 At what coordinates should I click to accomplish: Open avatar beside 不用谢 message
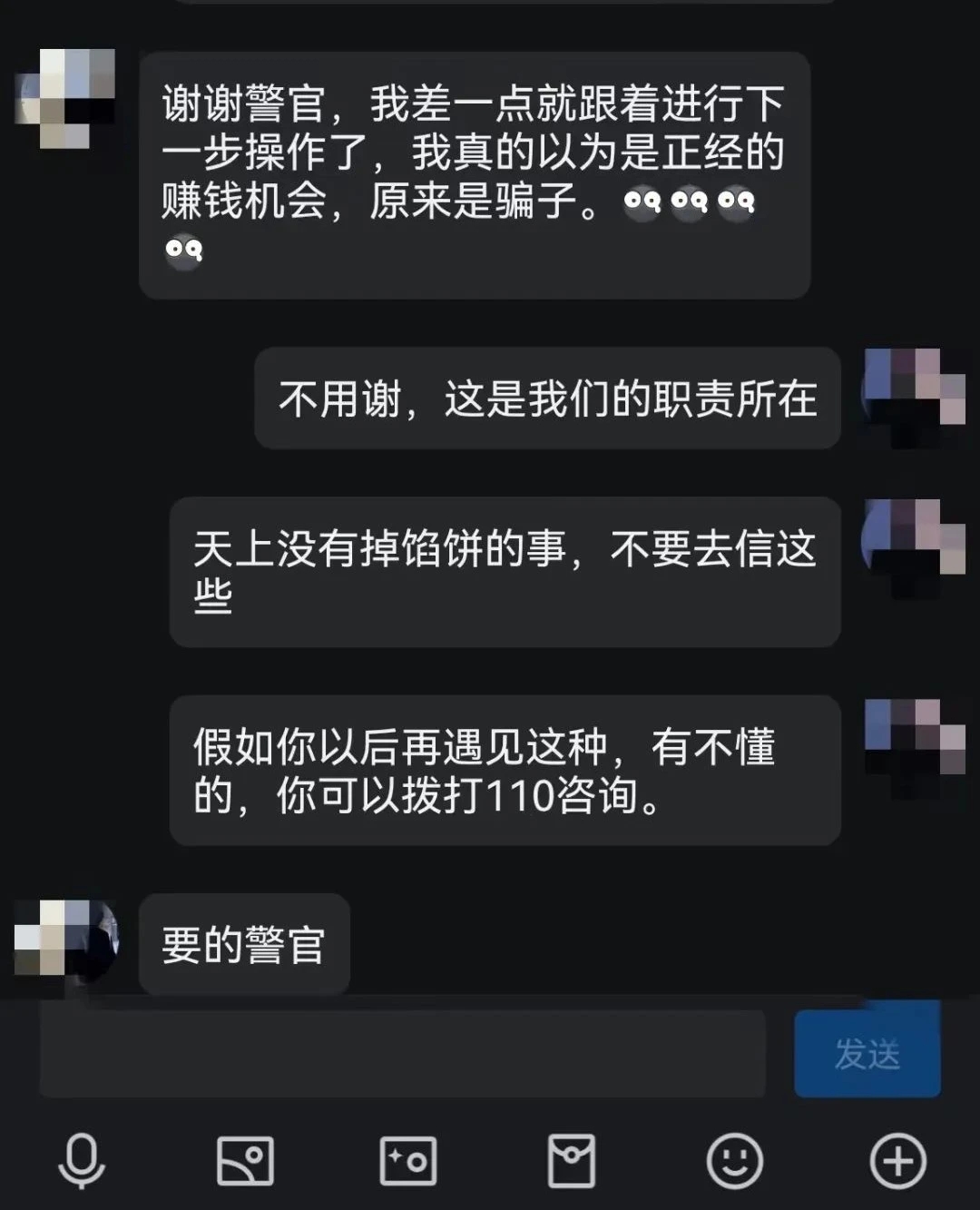tap(913, 397)
